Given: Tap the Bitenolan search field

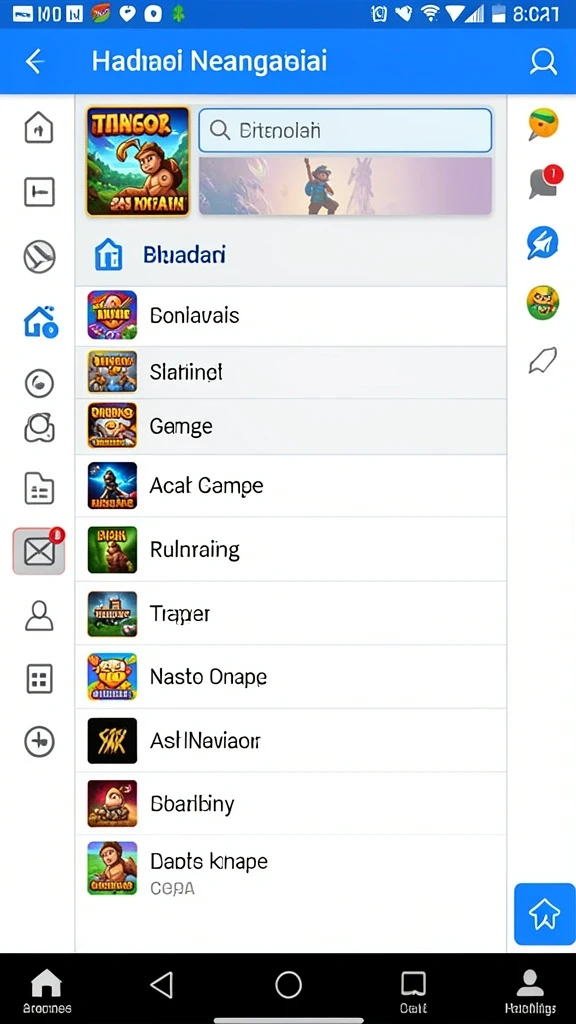Looking at the screenshot, I should click(345, 131).
